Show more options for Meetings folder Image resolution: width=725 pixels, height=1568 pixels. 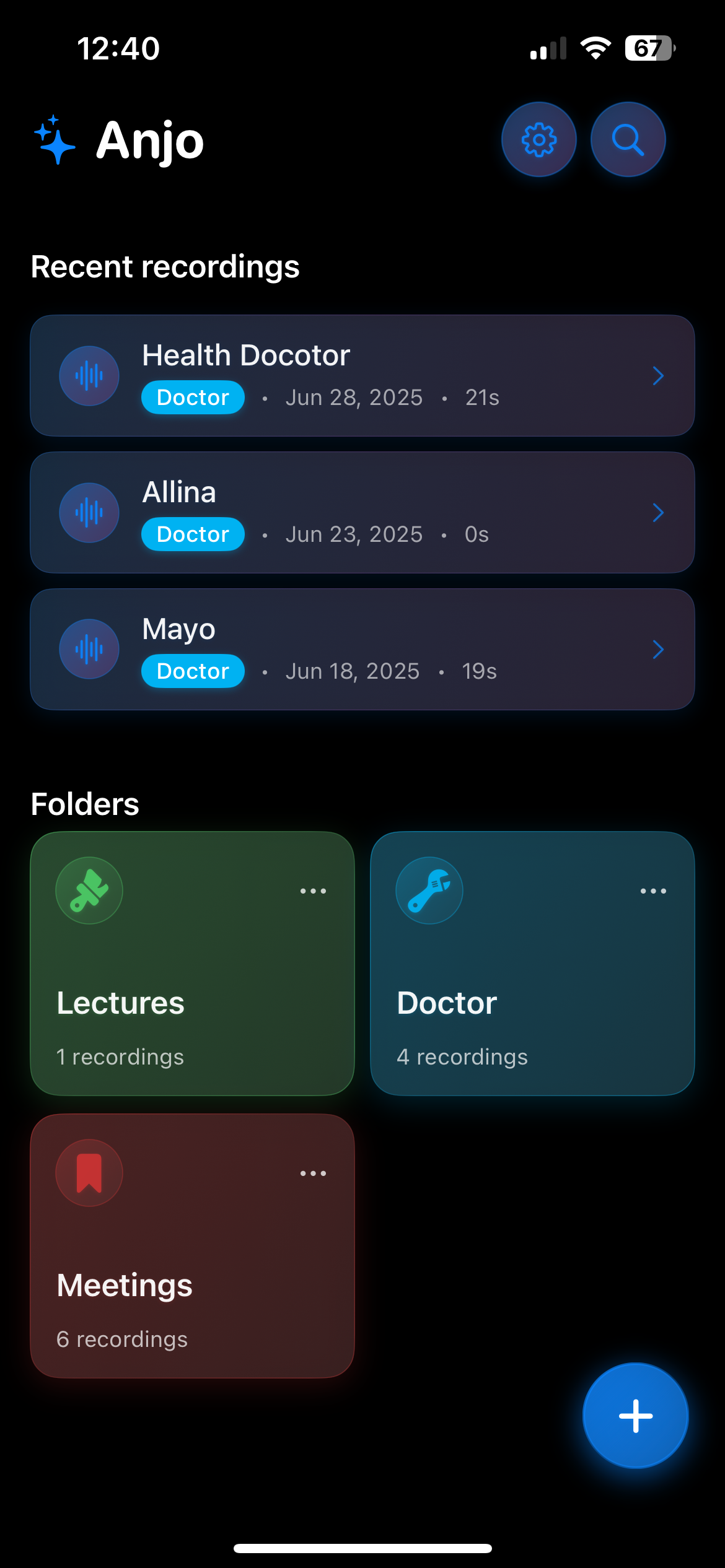(313, 1174)
